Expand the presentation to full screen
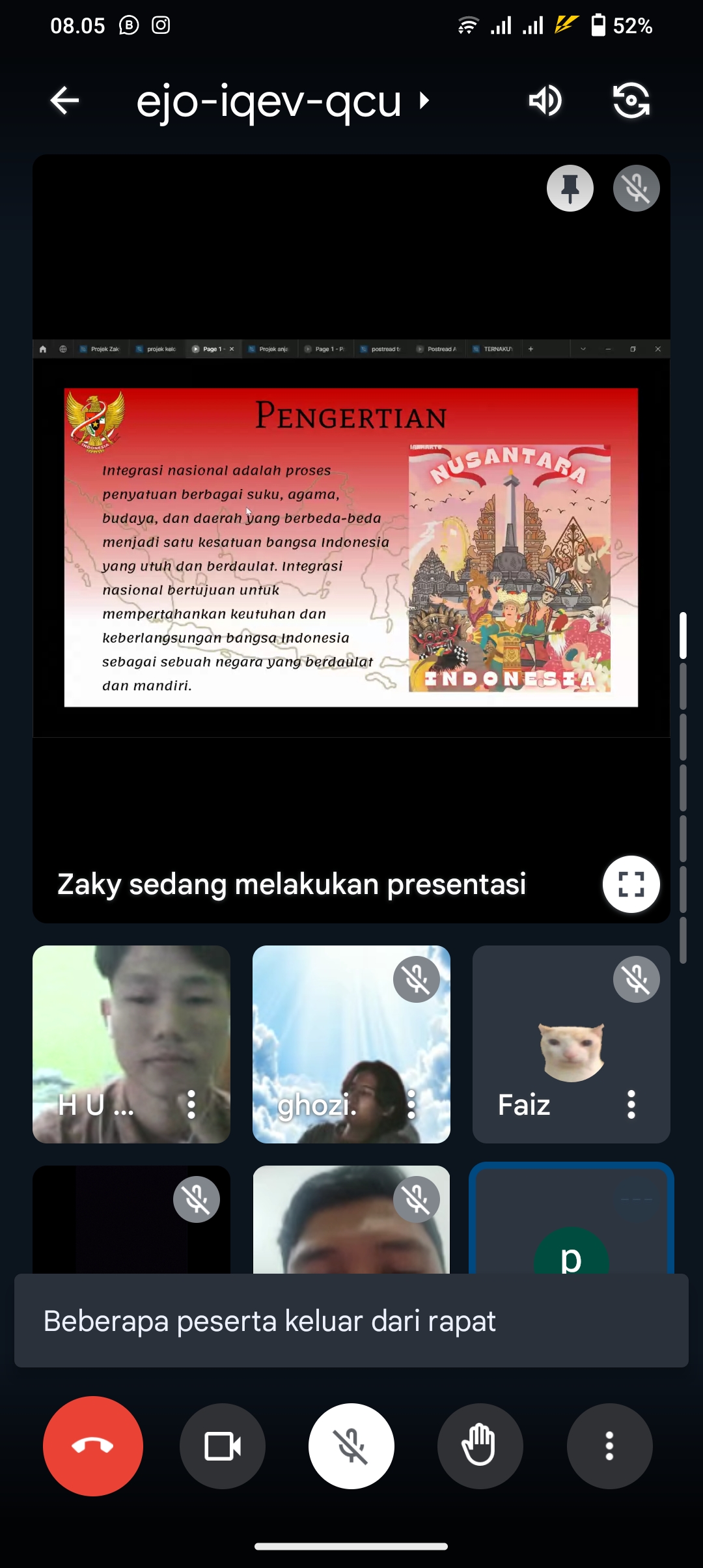The height and width of the screenshot is (1568, 703). [x=631, y=884]
